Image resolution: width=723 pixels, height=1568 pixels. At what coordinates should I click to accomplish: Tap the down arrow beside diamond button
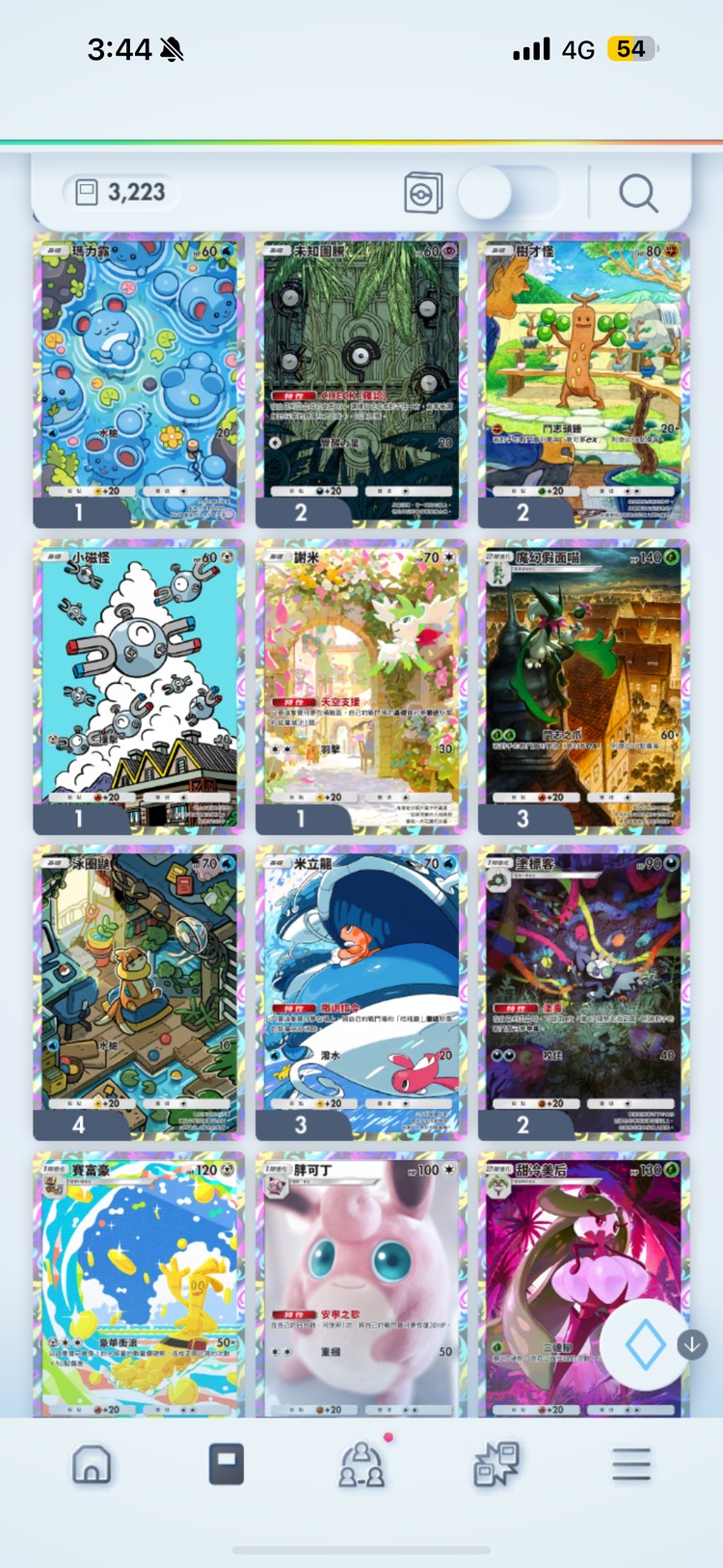tap(692, 1344)
